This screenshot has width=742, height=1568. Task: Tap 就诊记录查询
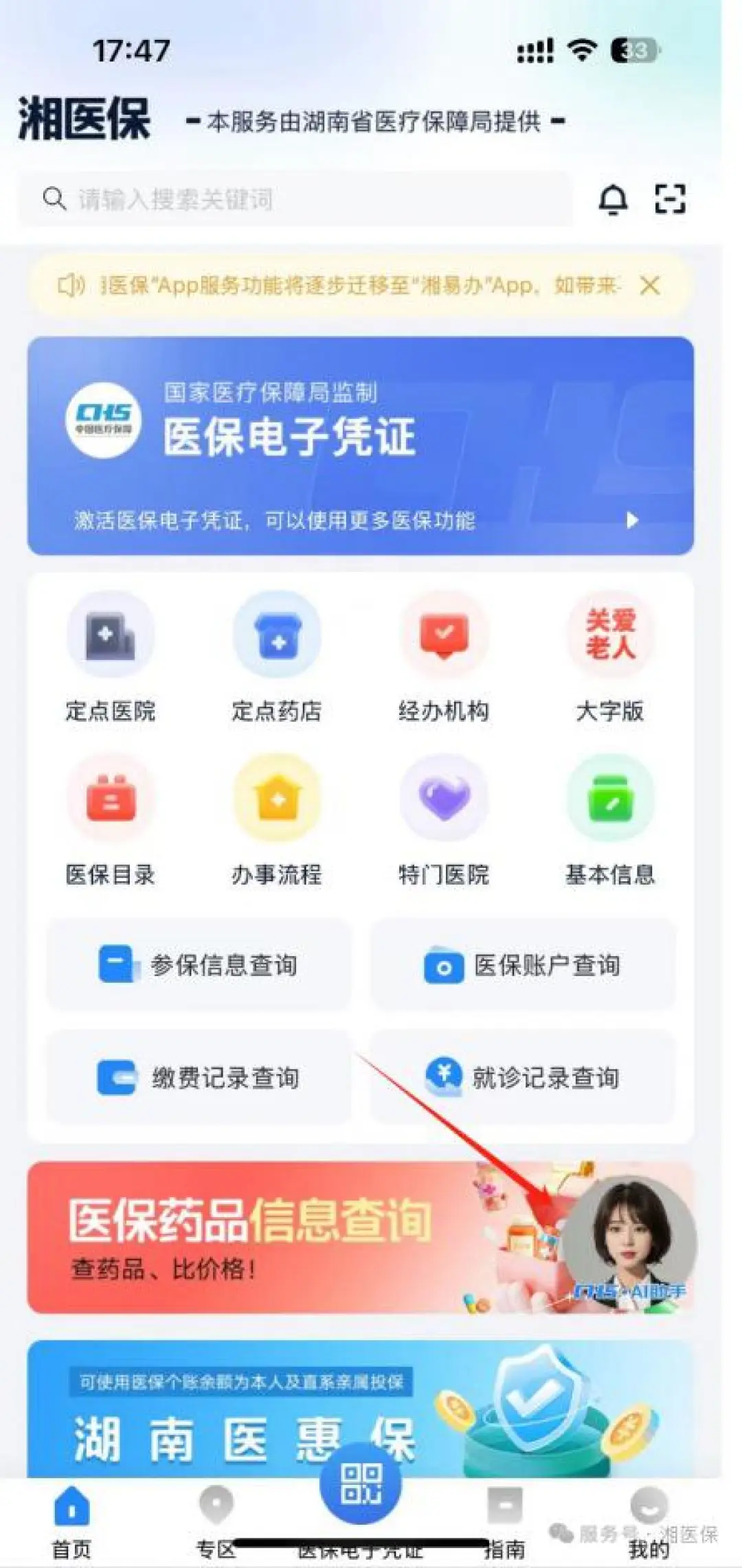coord(523,1077)
